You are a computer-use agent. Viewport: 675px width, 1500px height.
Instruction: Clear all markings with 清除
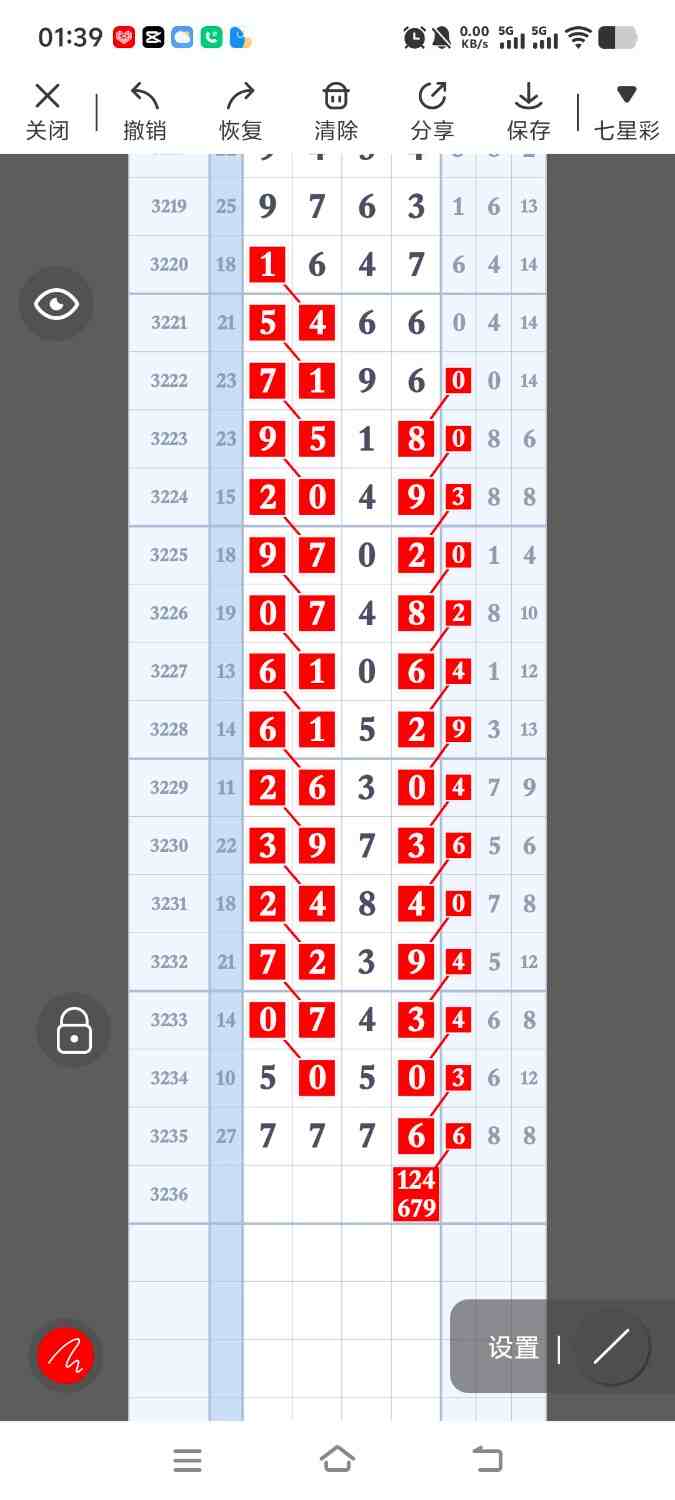(x=336, y=111)
